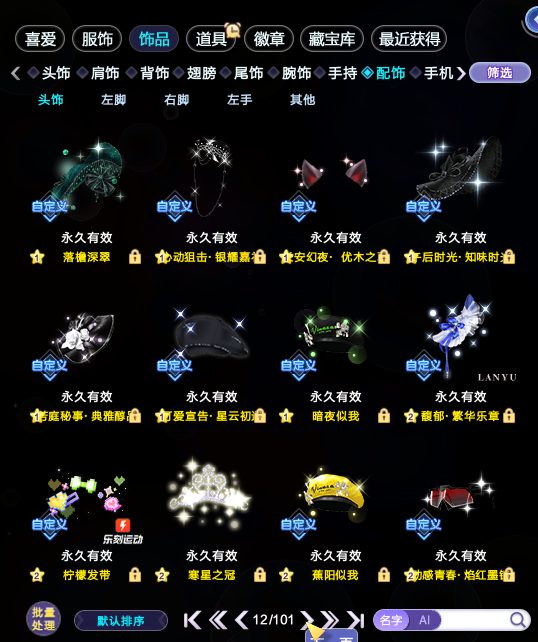Image resolution: width=538 pixels, height=642 pixels.
Task: Switch to the 左脚 sub-tab
Action: point(113,99)
